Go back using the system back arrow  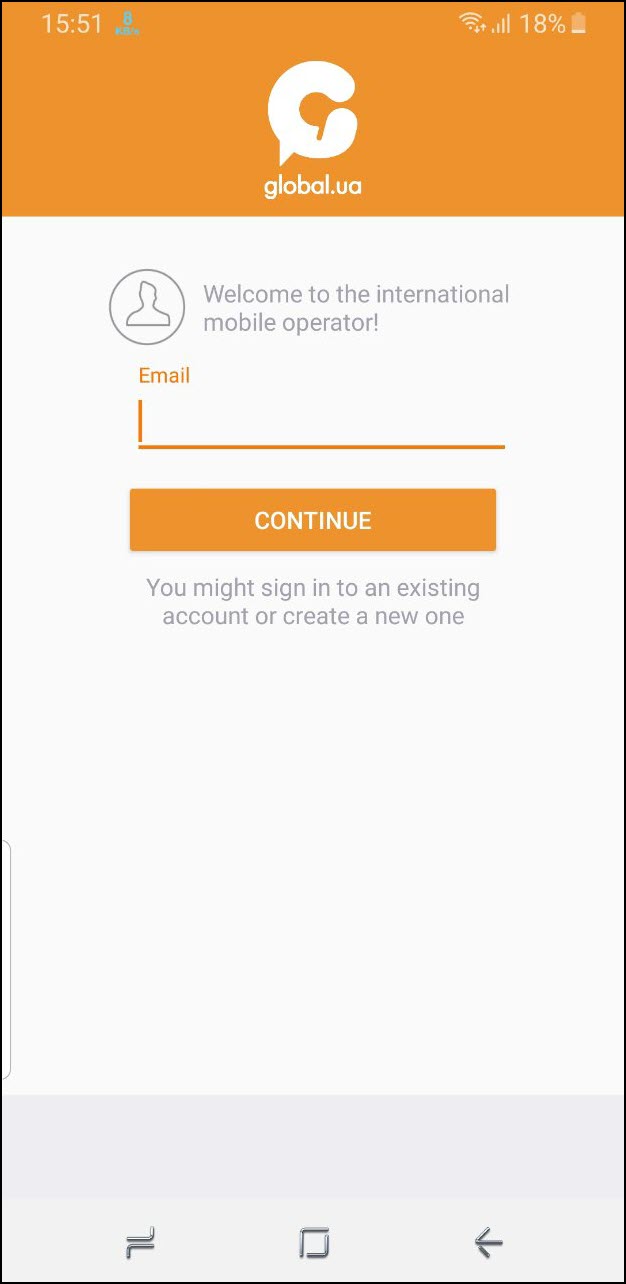tap(488, 1243)
